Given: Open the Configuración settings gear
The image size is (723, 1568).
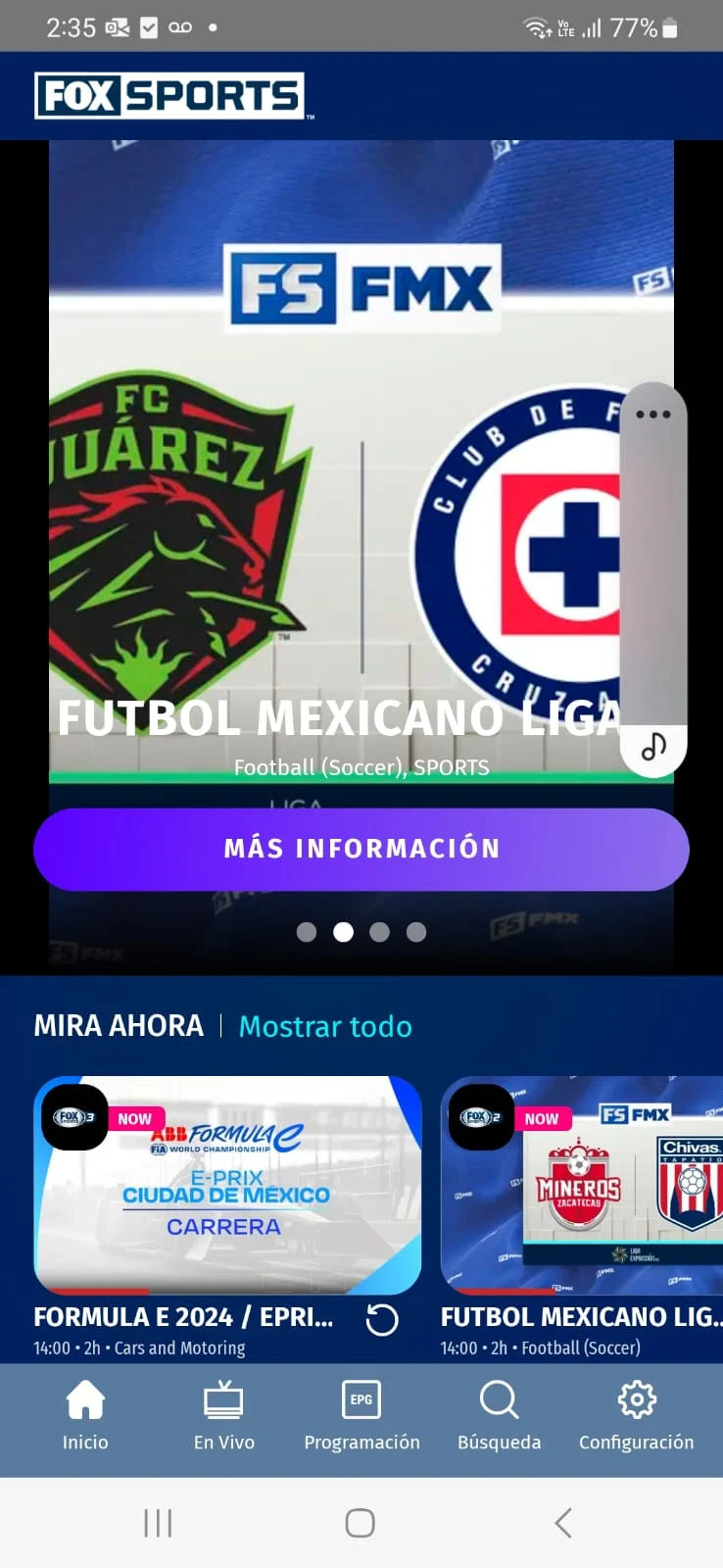Looking at the screenshot, I should click(x=636, y=1402).
